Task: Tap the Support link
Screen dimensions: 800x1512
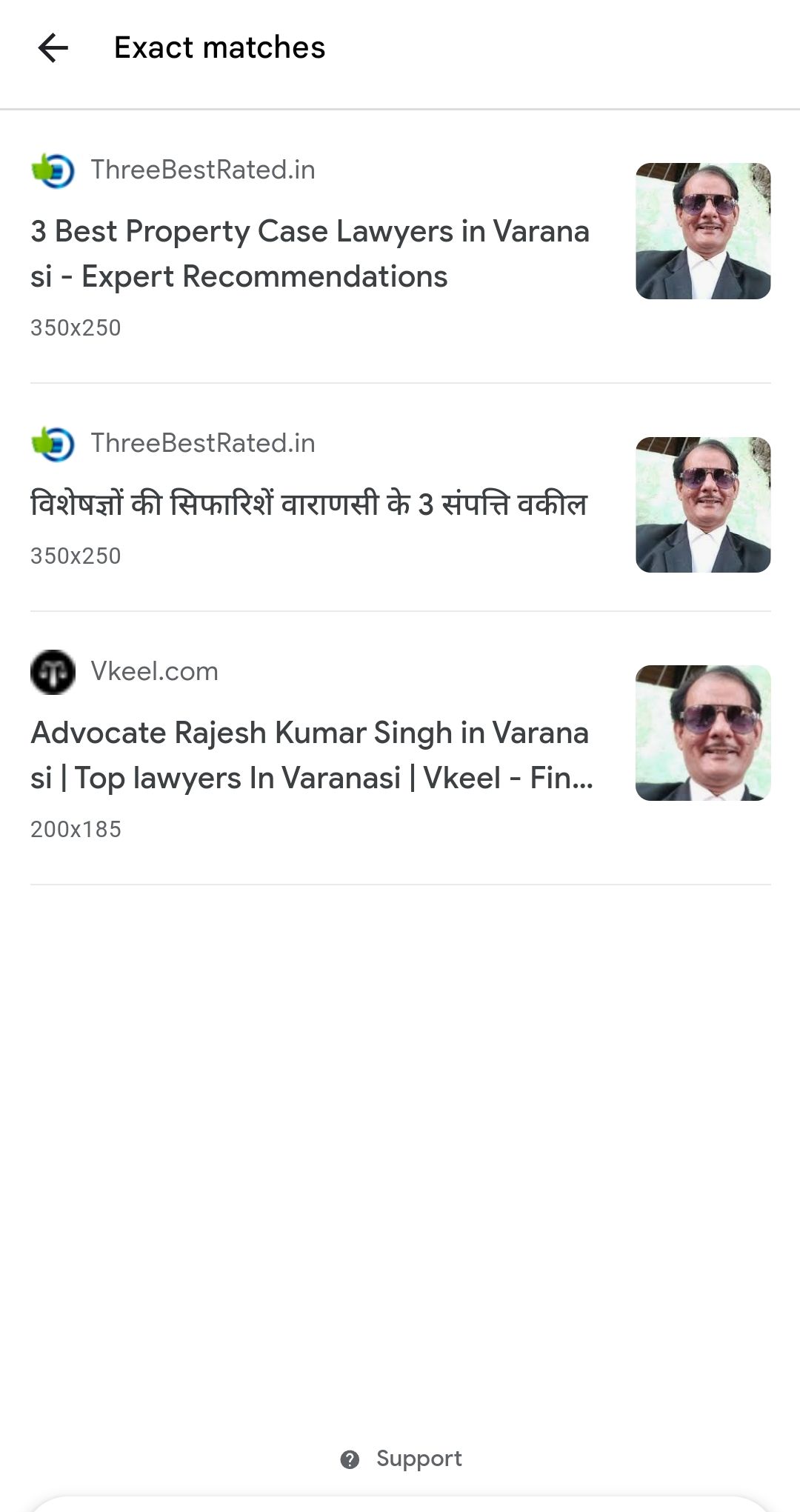Action: tap(401, 1459)
